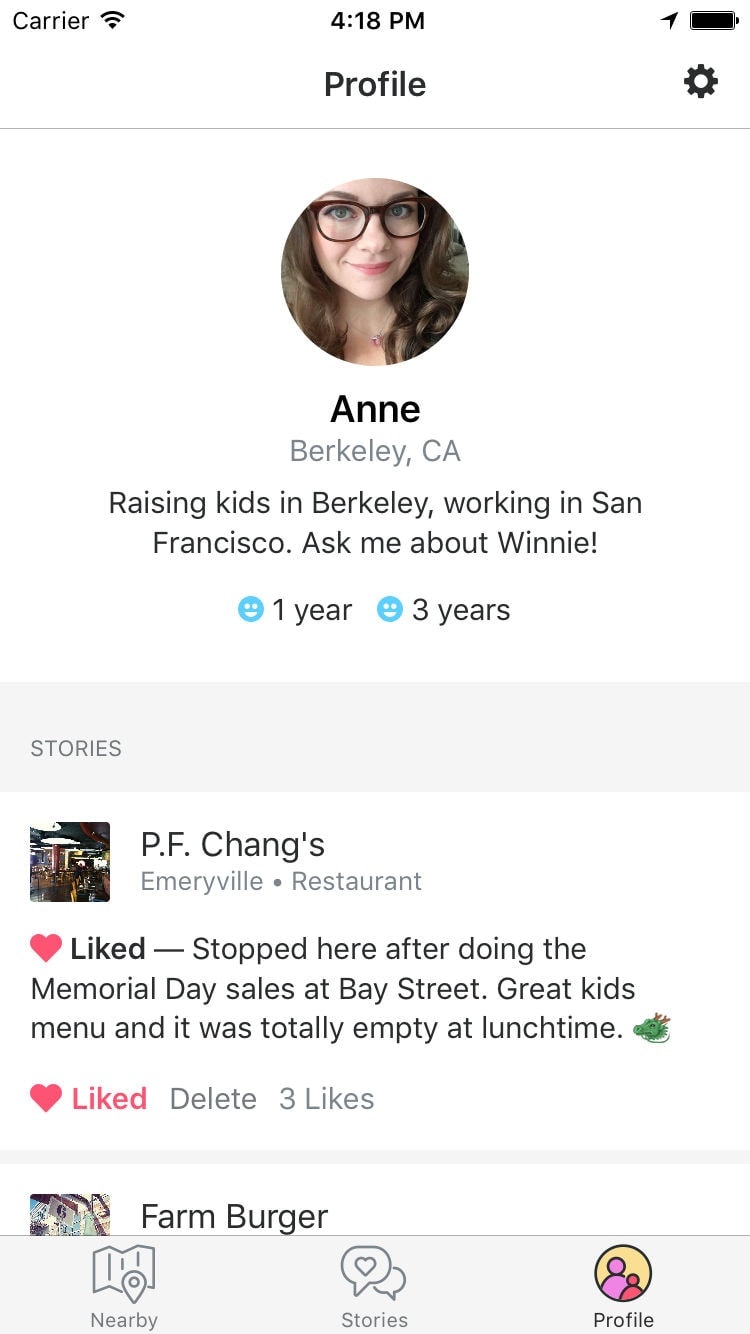Image resolution: width=750 pixels, height=1334 pixels.
Task: Open the P.F. Chang's place
Action: (x=232, y=845)
